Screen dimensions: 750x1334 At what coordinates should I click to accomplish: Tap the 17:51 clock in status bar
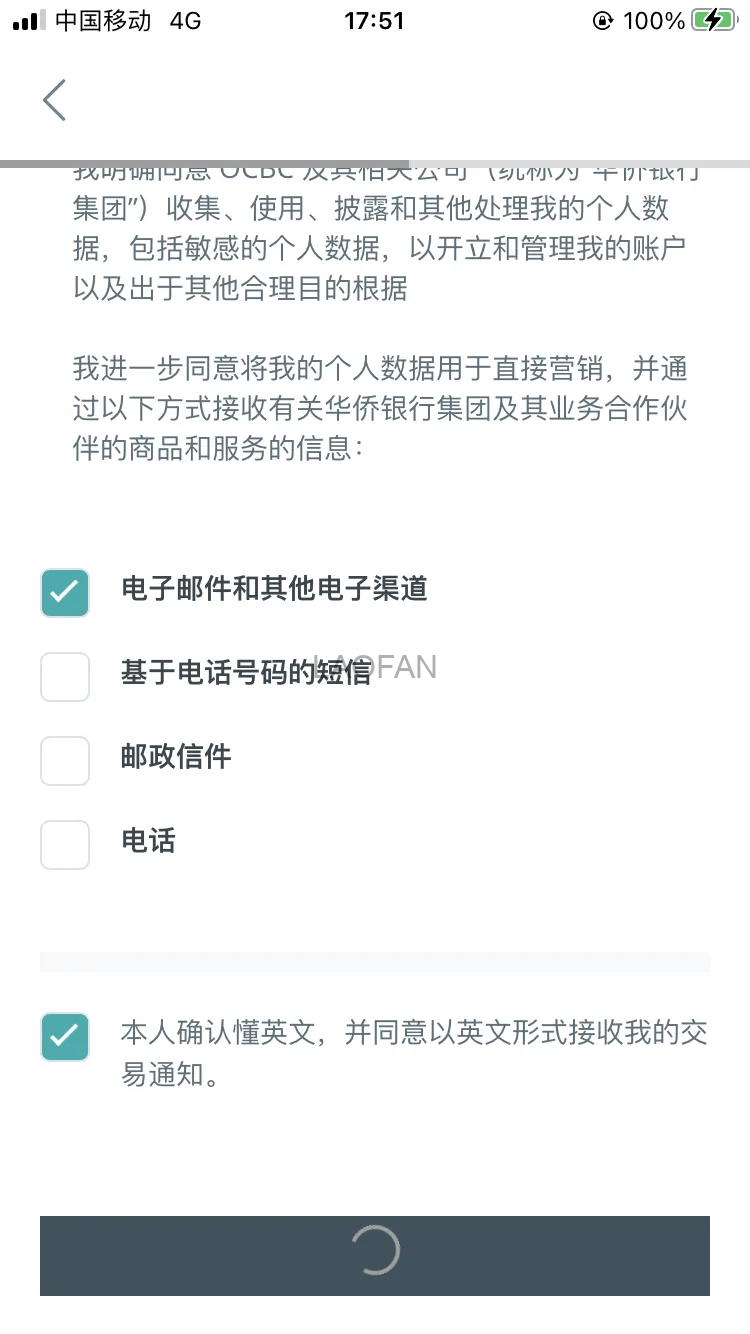[374, 20]
